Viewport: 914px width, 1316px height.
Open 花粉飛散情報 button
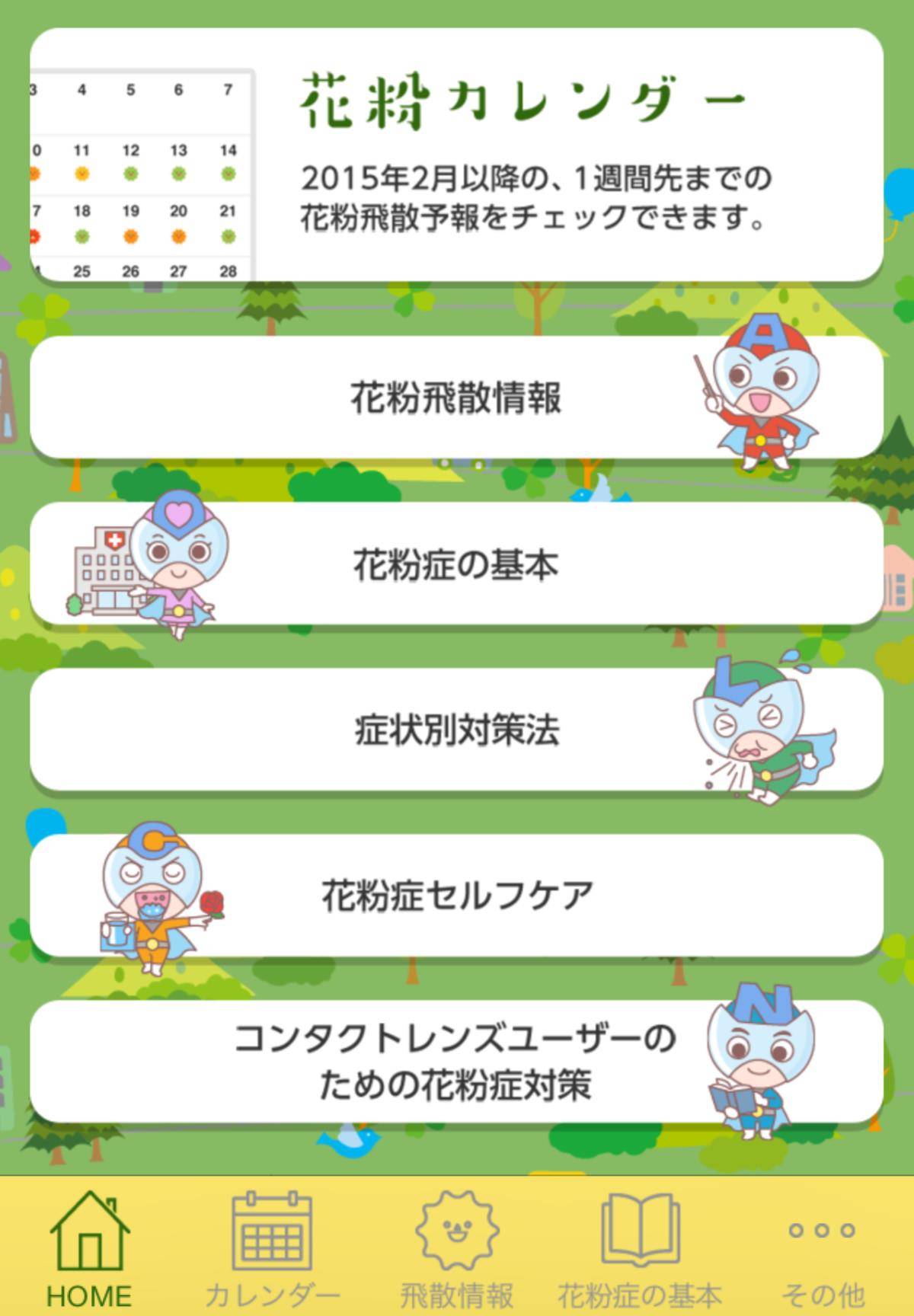click(457, 398)
